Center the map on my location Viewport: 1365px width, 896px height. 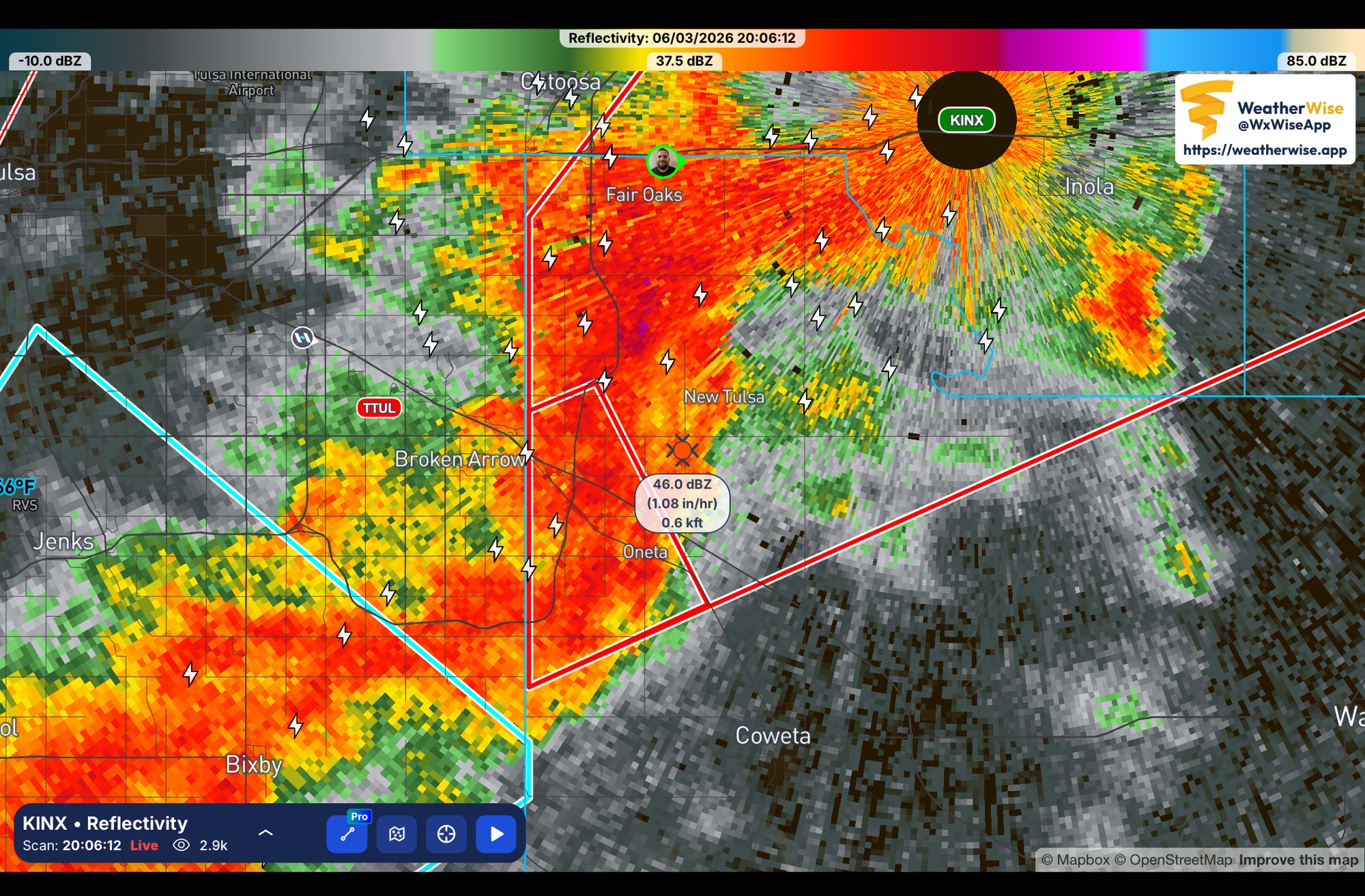(x=446, y=833)
